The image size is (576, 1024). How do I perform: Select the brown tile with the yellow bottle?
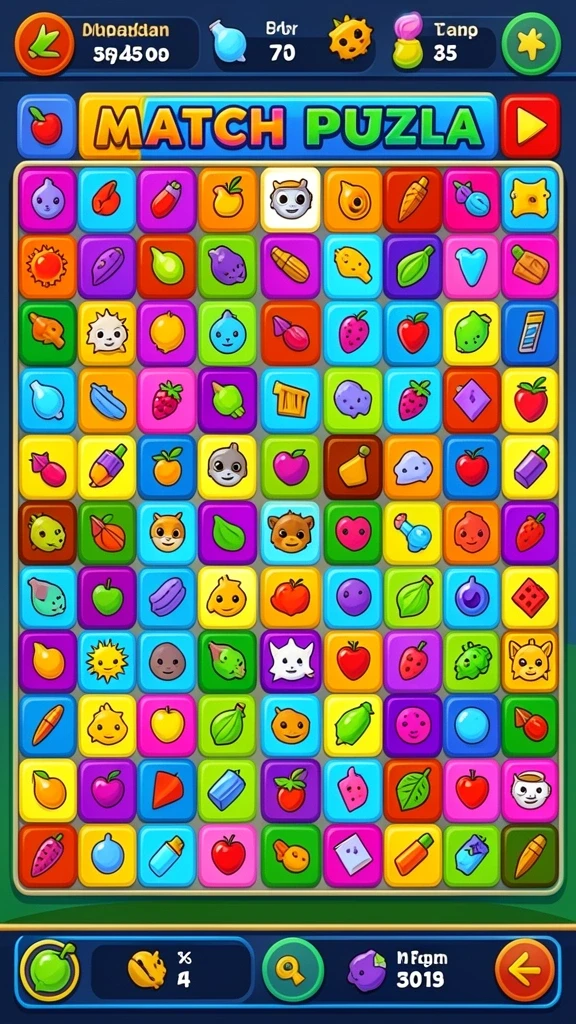[353, 467]
